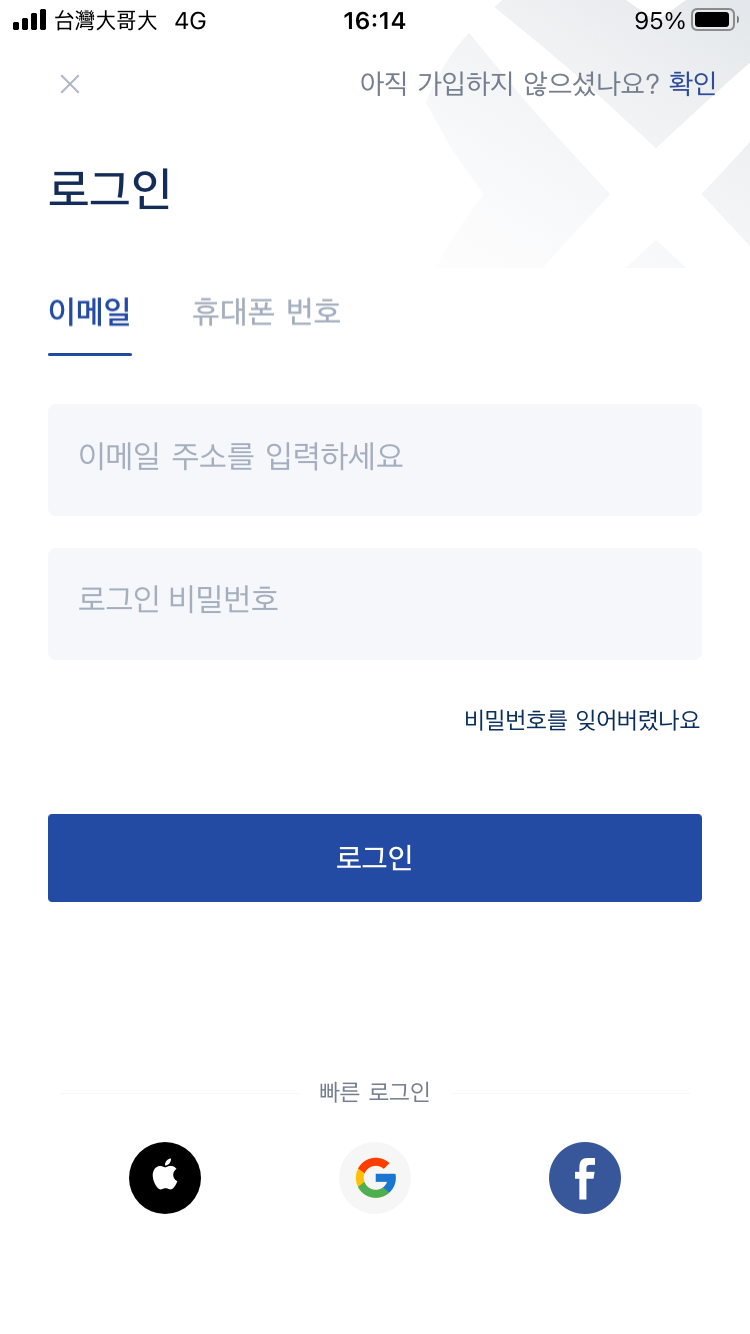Focus the email address input field
750x1334 pixels.
click(375, 459)
